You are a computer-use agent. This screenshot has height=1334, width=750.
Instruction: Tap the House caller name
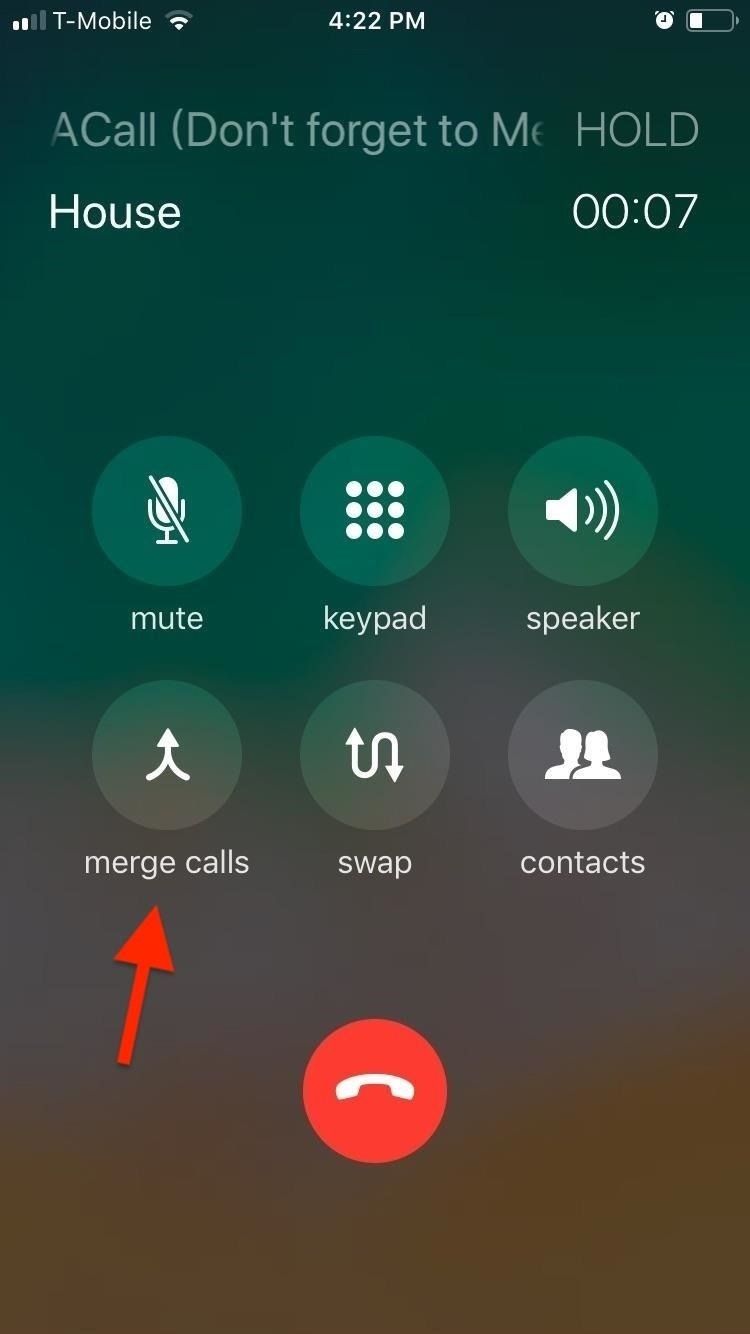pos(113,211)
